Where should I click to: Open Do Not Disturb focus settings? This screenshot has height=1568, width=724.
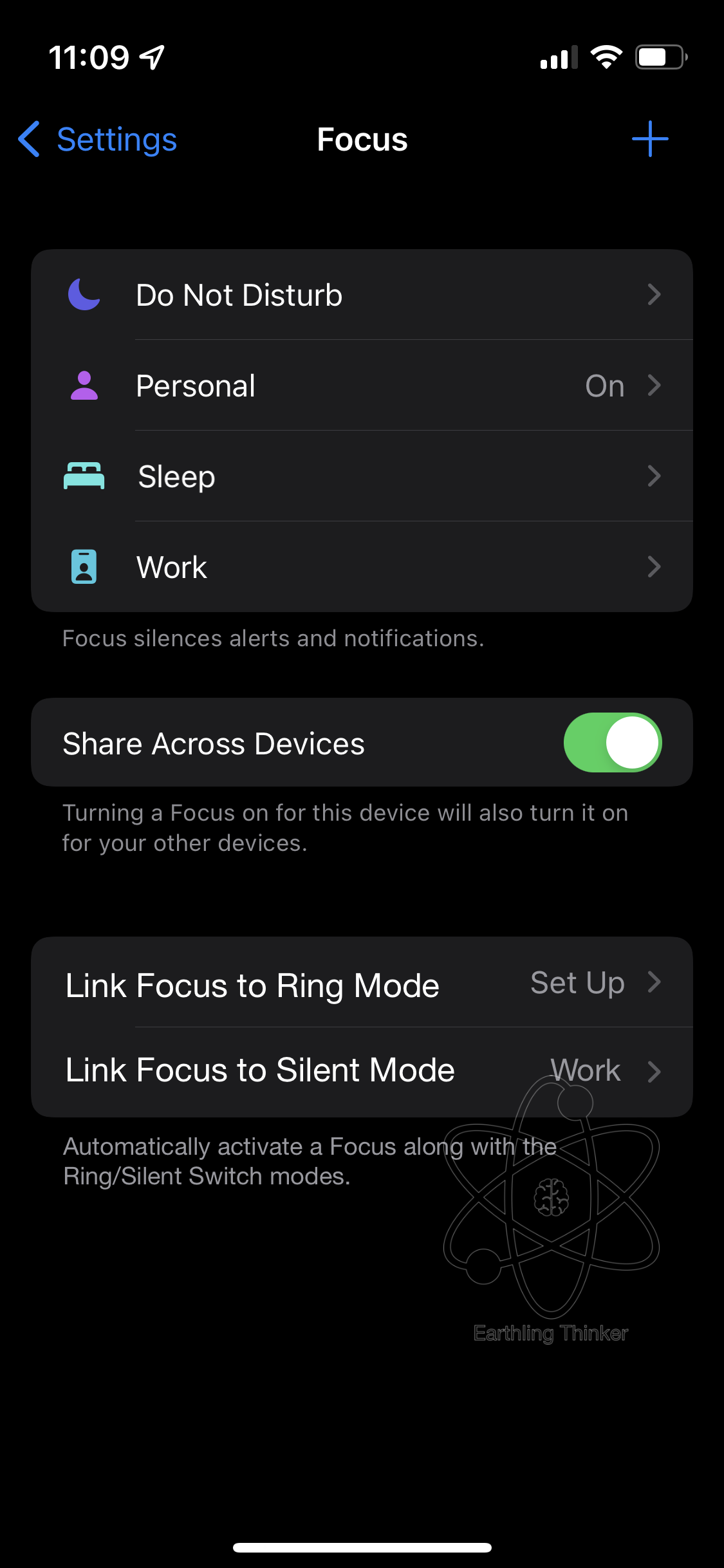point(362,295)
